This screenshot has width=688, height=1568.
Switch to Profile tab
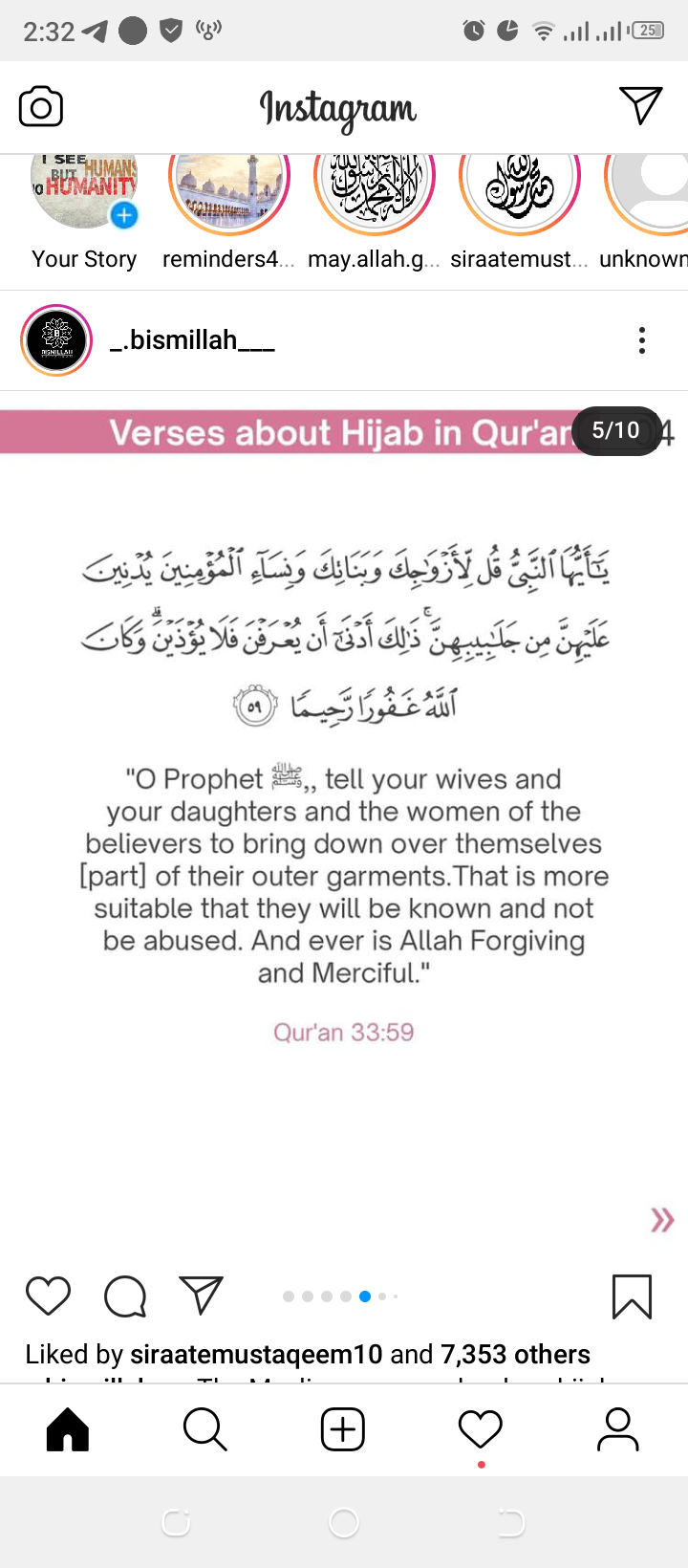(x=618, y=1430)
